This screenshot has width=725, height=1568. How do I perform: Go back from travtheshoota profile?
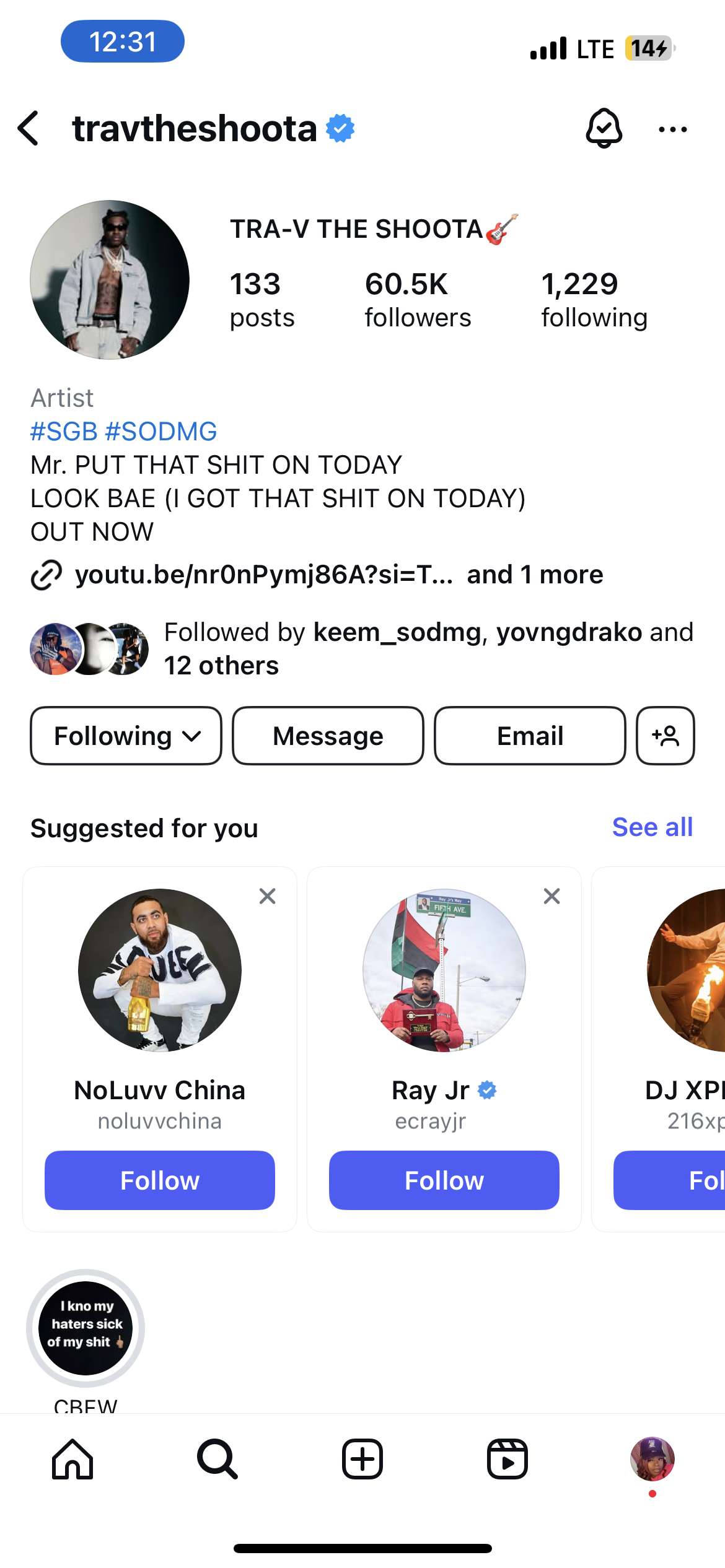(29, 129)
